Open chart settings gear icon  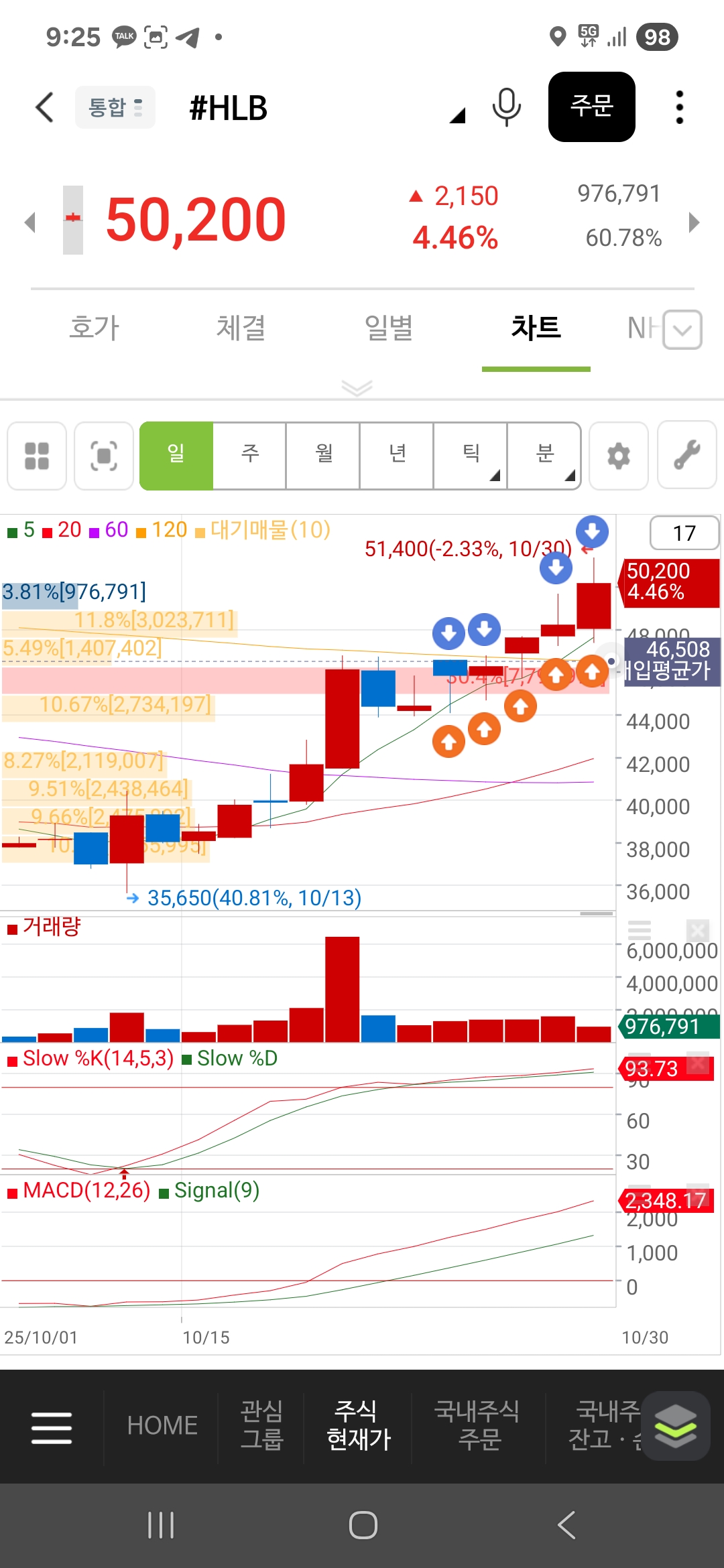pyautogui.click(x=618, y=456)
